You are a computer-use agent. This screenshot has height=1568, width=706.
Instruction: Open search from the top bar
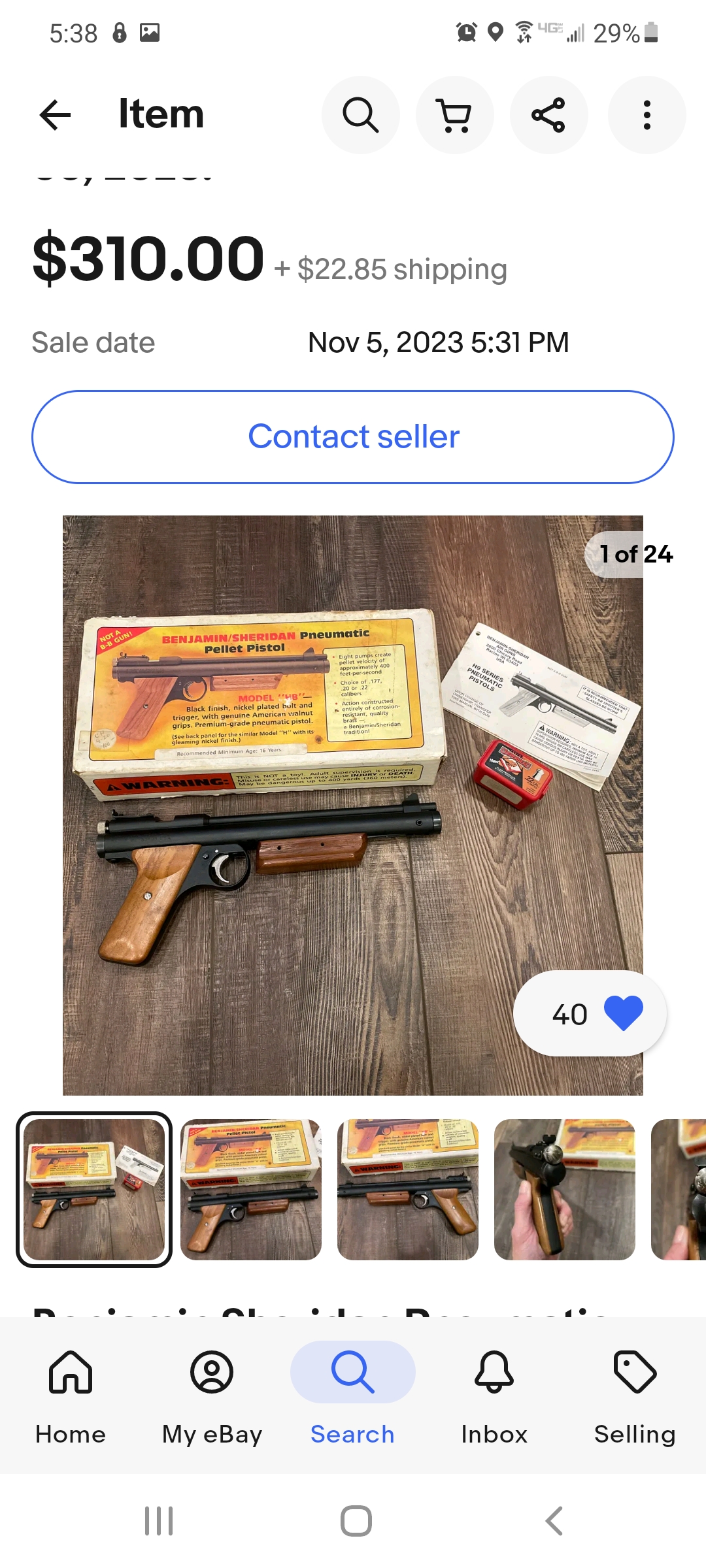point(360,115)
